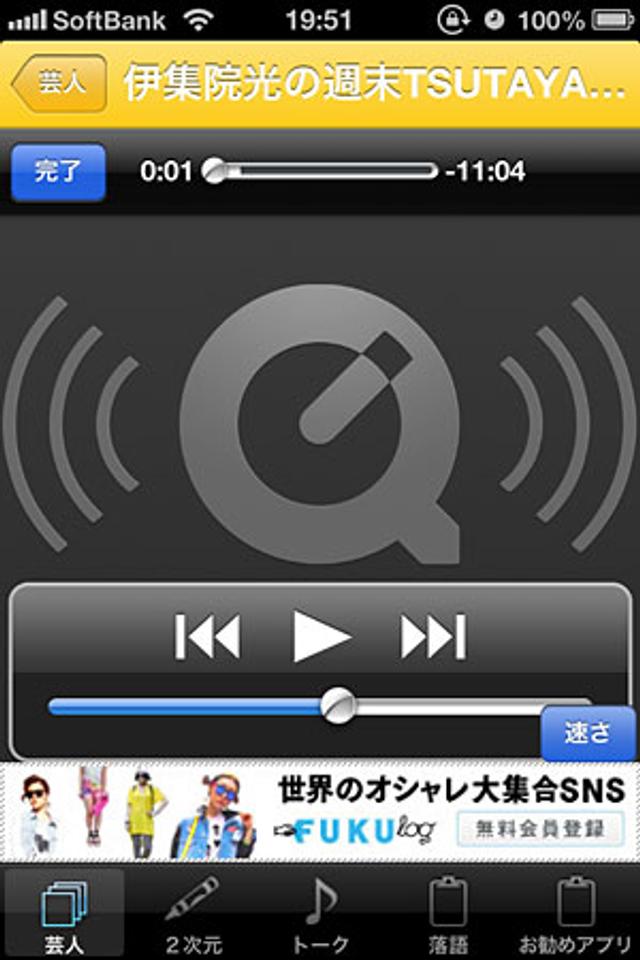640x960 pixels.
Task: Tap the blue 完了 done button
Action: coord(58,172)
